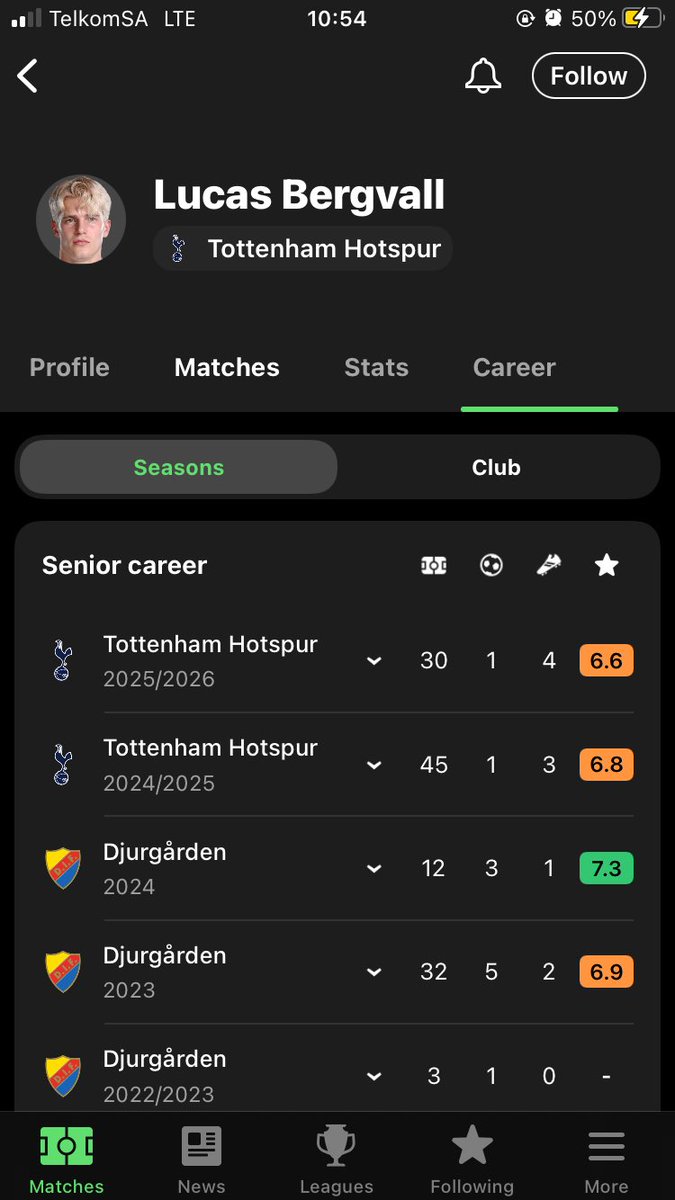675x1200 pixels.
Task: Switch to the Stats tab
Action: click(x=376, y=367)
